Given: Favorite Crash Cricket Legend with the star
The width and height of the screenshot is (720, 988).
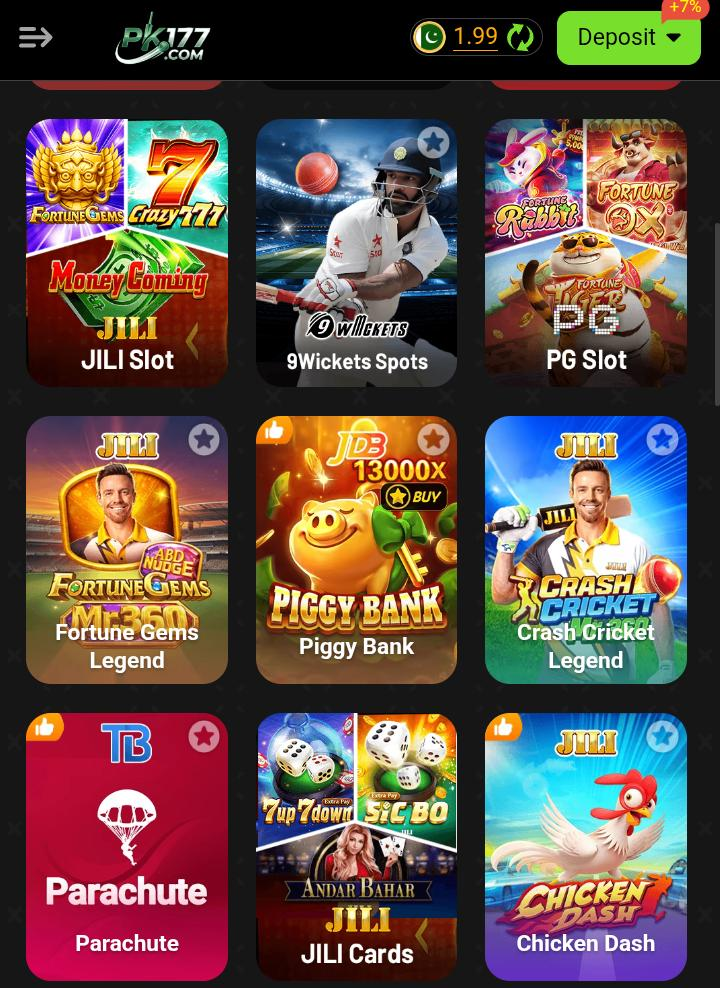Looking at the screenshot, I should point(662,439).
